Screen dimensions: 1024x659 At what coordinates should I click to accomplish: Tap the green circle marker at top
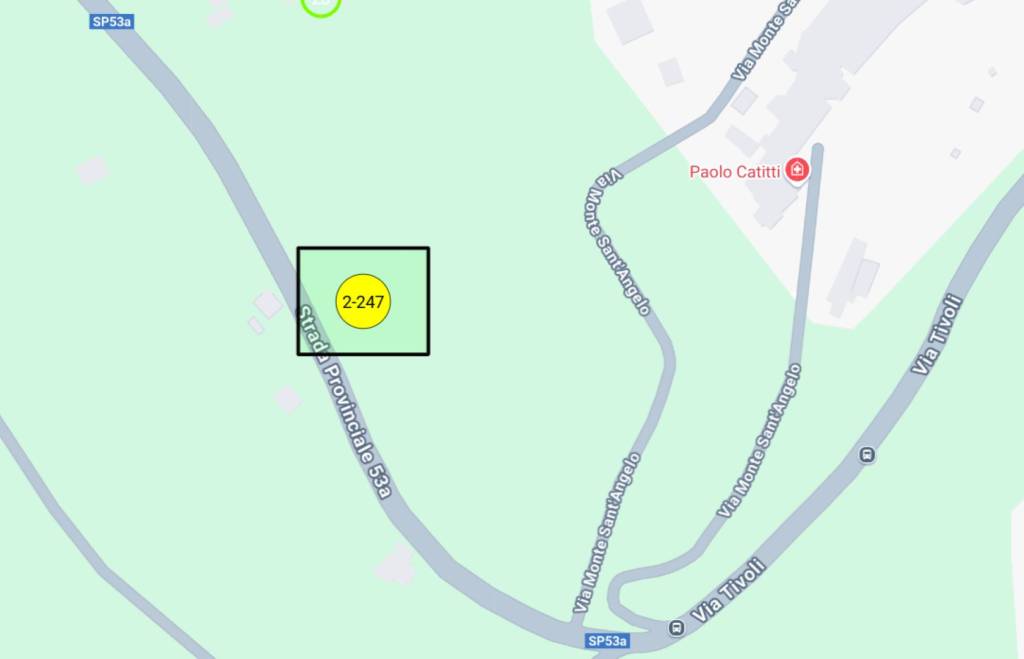pyautogui.click(x=321, y=4)
